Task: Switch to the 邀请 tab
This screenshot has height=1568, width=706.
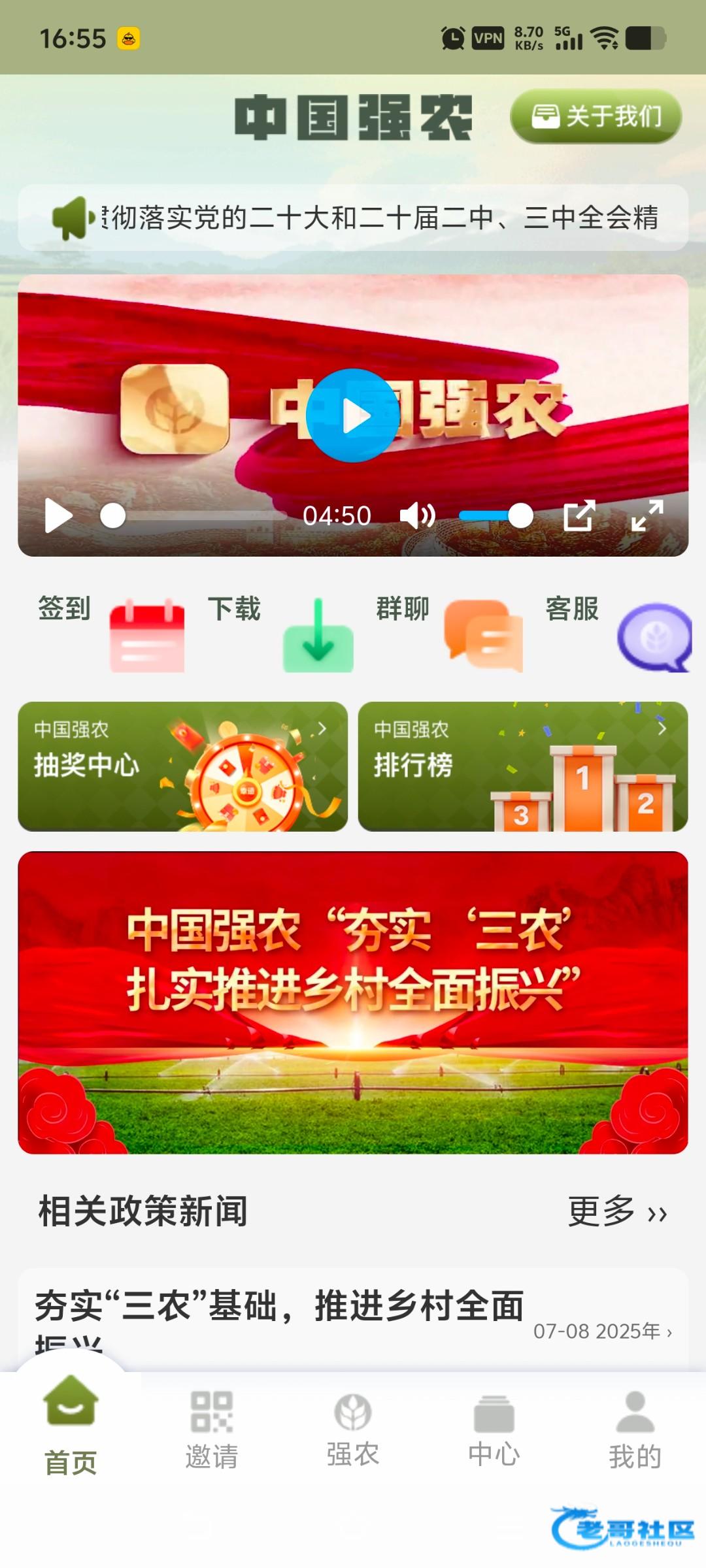Action: [x=211, y=1432]
